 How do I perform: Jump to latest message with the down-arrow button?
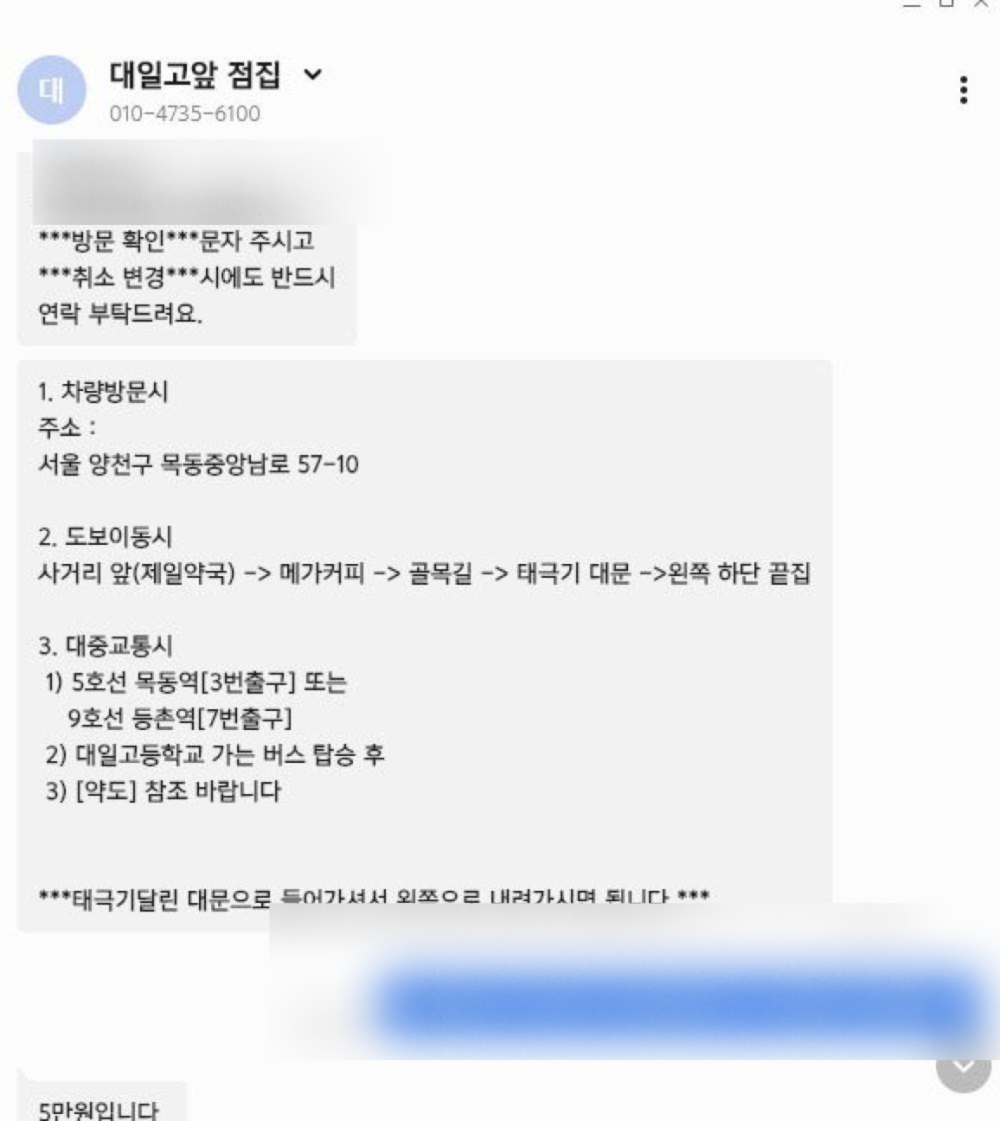[963, 1065]
